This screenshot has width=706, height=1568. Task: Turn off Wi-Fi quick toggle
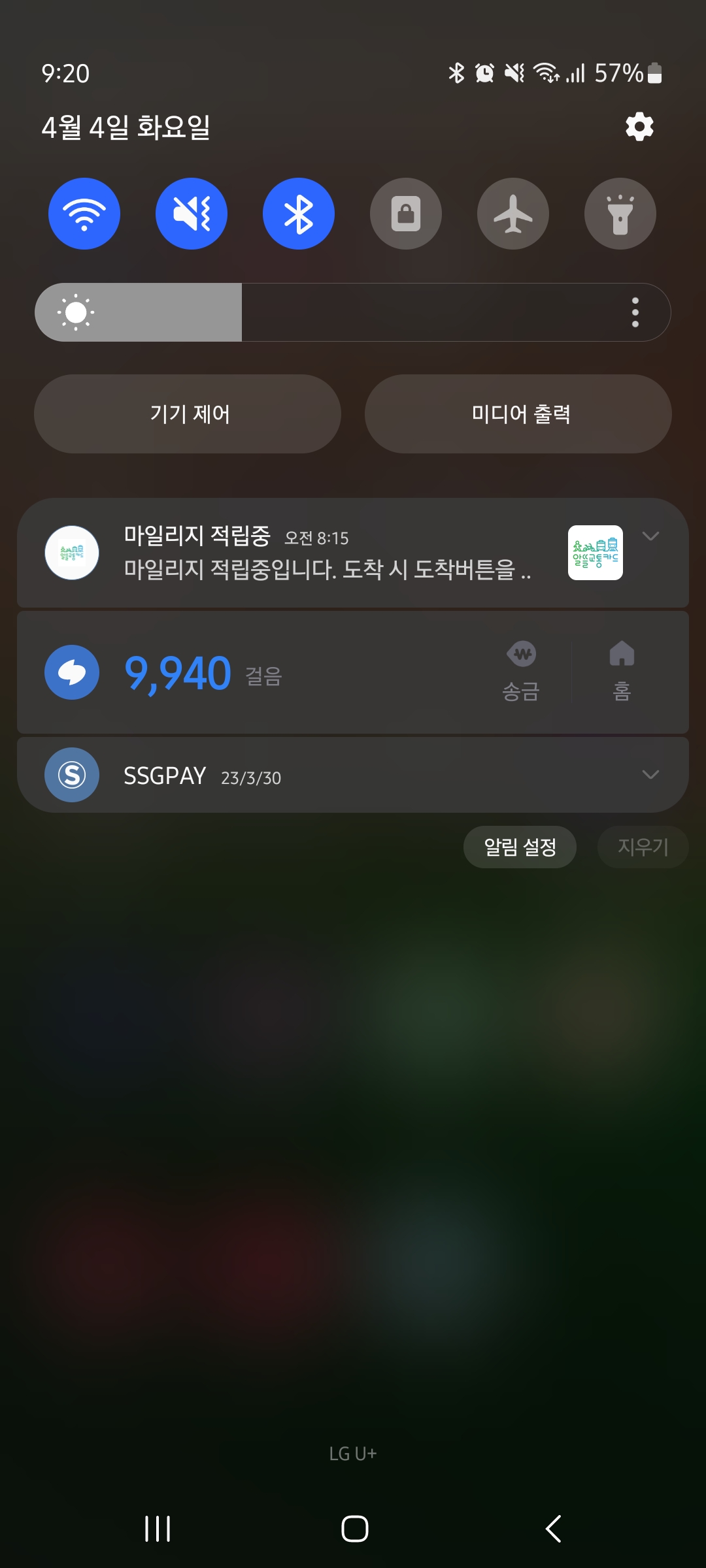click(x=84, y=214)
